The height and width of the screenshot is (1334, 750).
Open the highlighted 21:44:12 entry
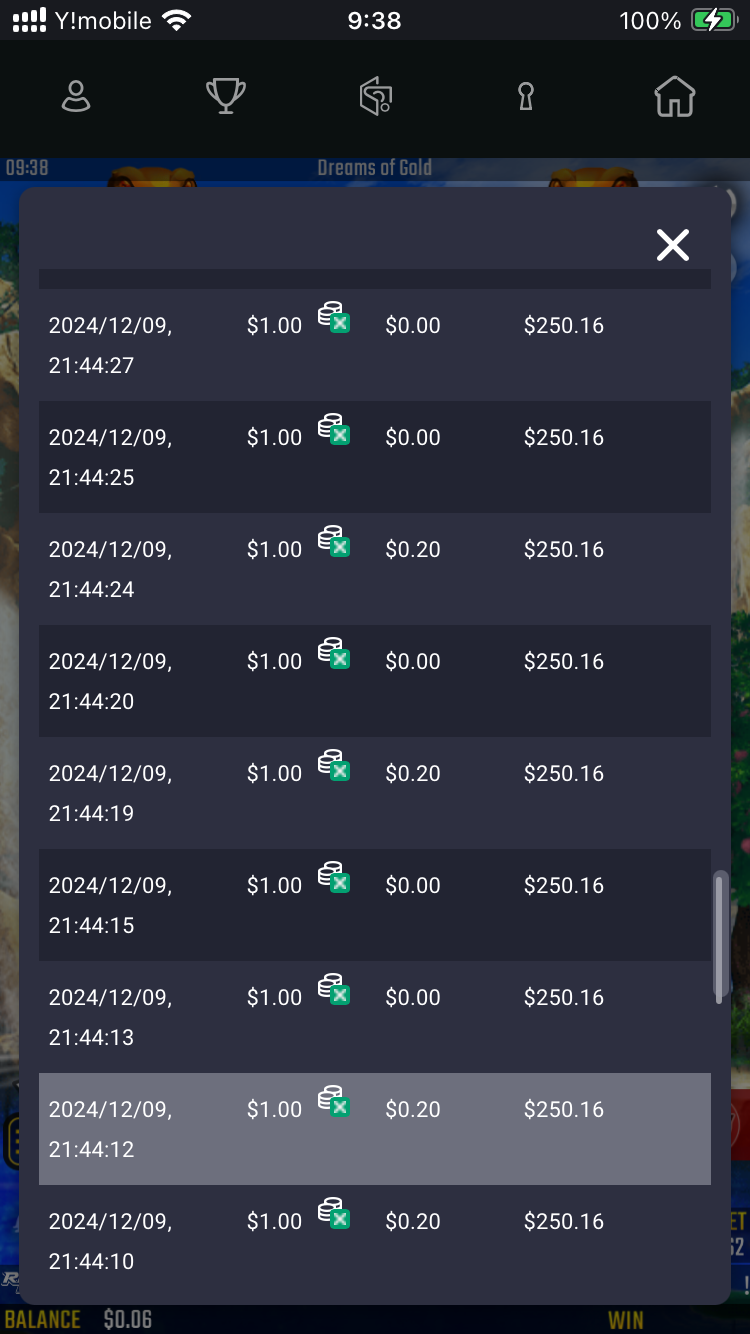375,1129
